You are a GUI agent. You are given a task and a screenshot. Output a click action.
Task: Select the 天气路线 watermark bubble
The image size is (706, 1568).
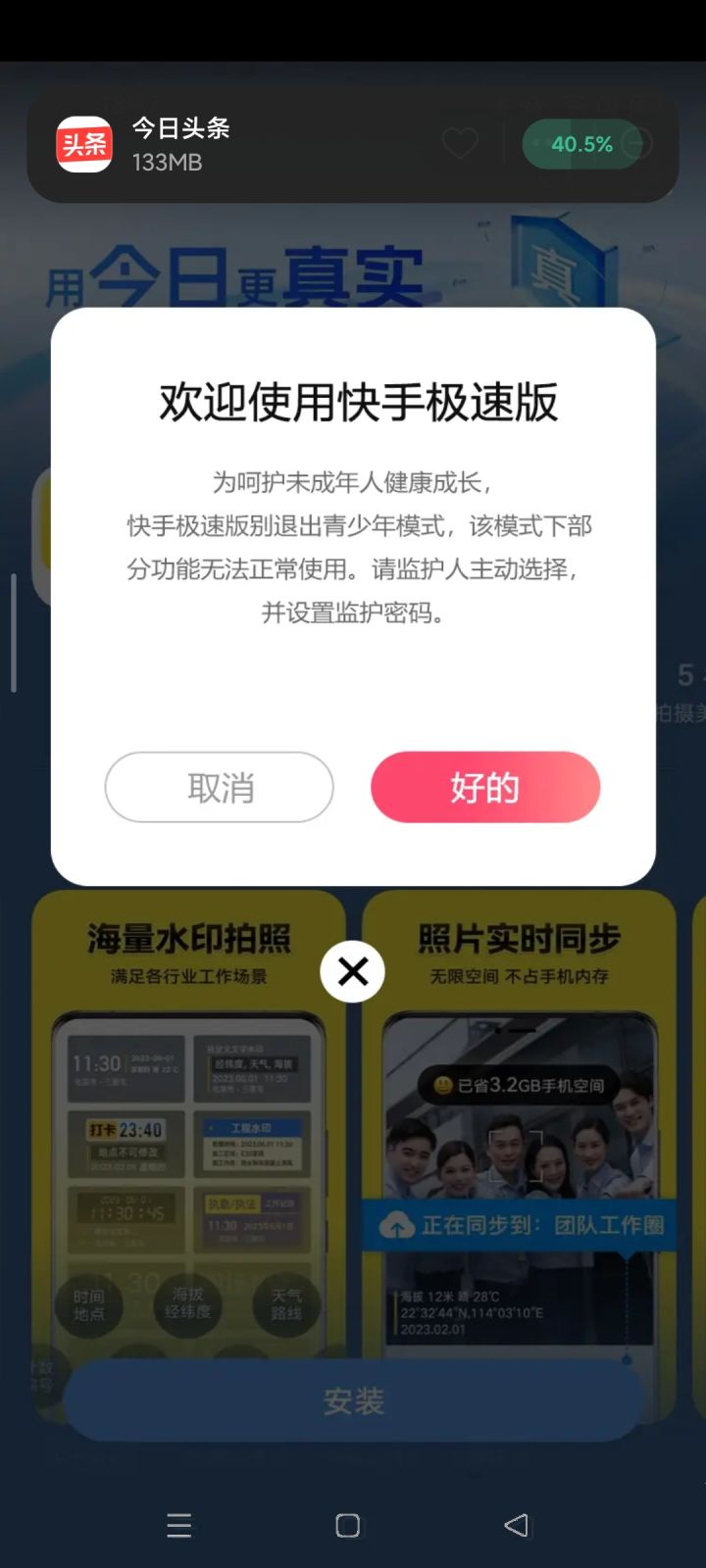tap(285, 1304)
